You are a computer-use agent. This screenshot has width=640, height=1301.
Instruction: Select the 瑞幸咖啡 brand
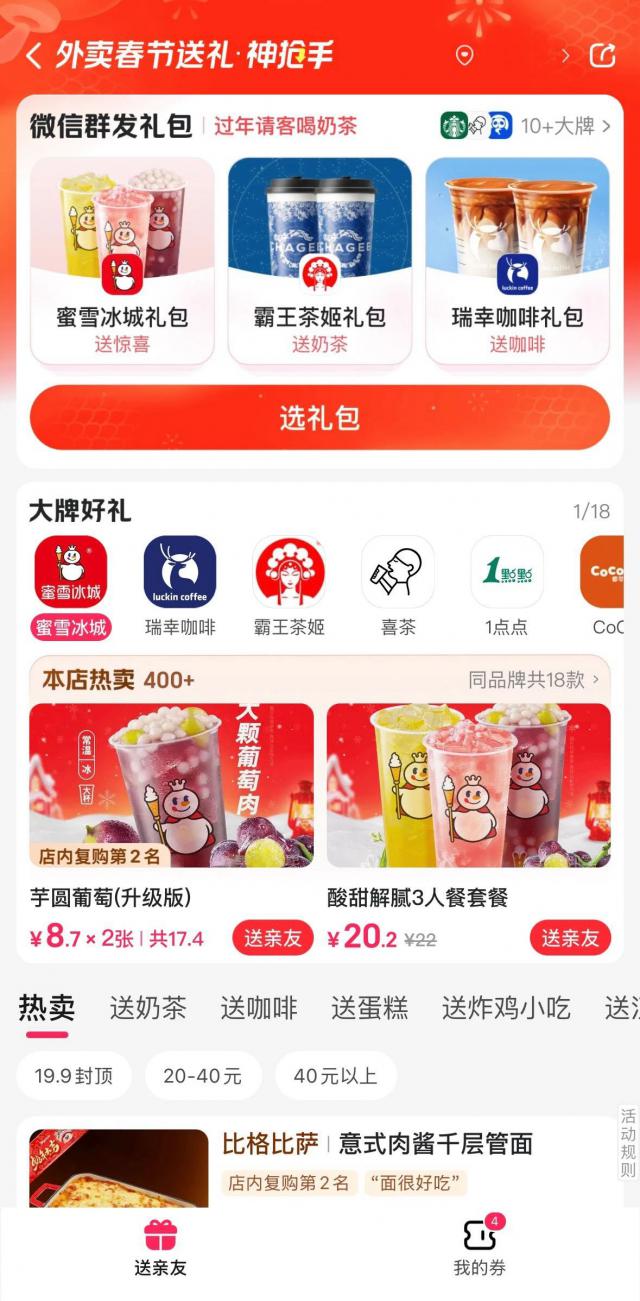click(x=180, y=586)
